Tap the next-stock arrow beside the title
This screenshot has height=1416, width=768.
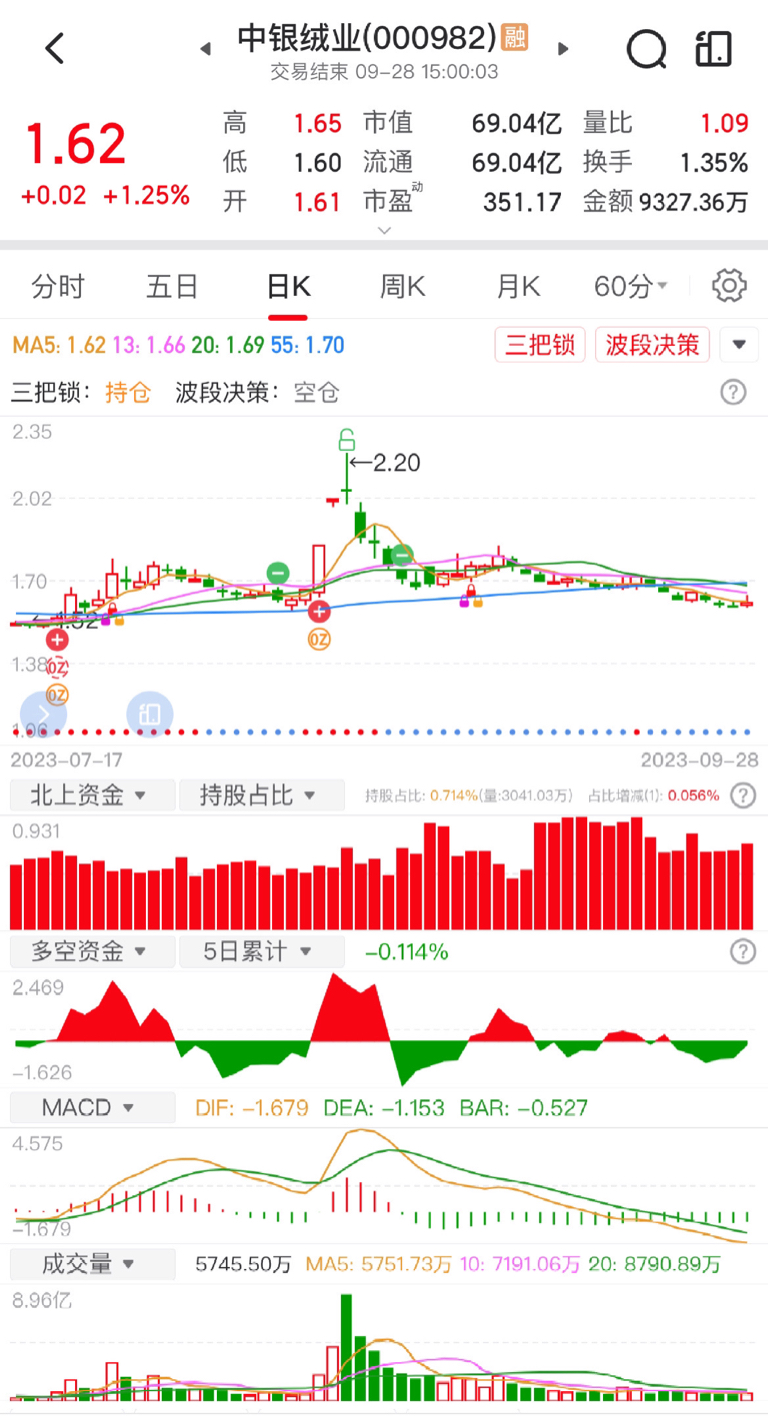563,47
